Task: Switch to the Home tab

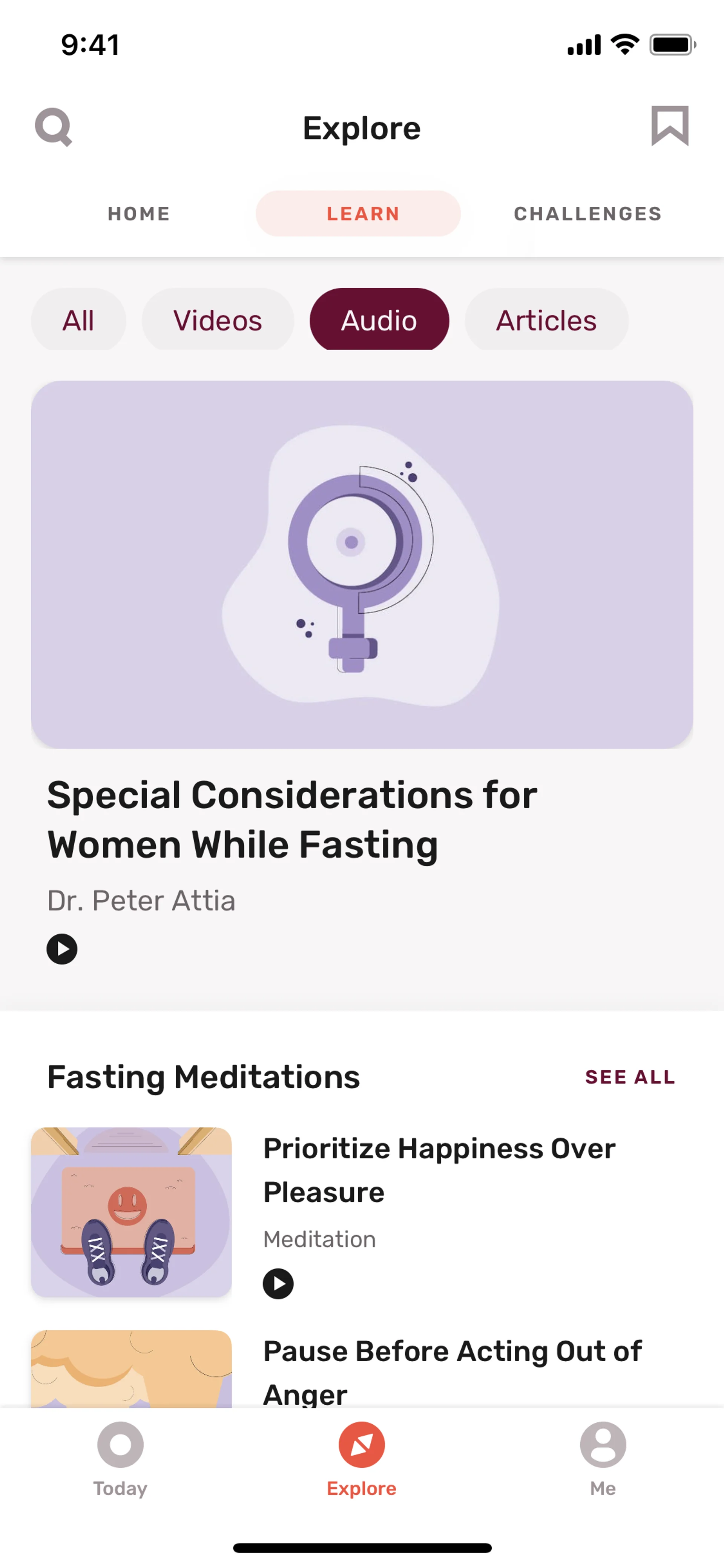Action: point(139,213)
